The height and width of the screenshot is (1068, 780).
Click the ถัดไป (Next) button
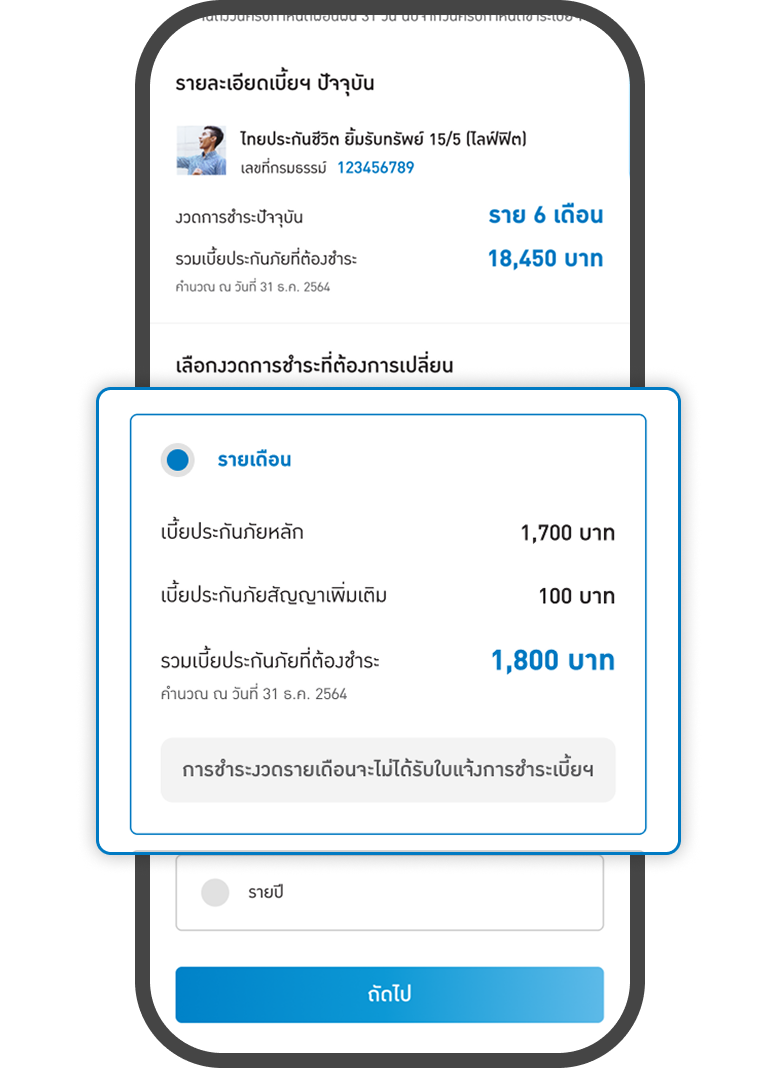point(389,995)
